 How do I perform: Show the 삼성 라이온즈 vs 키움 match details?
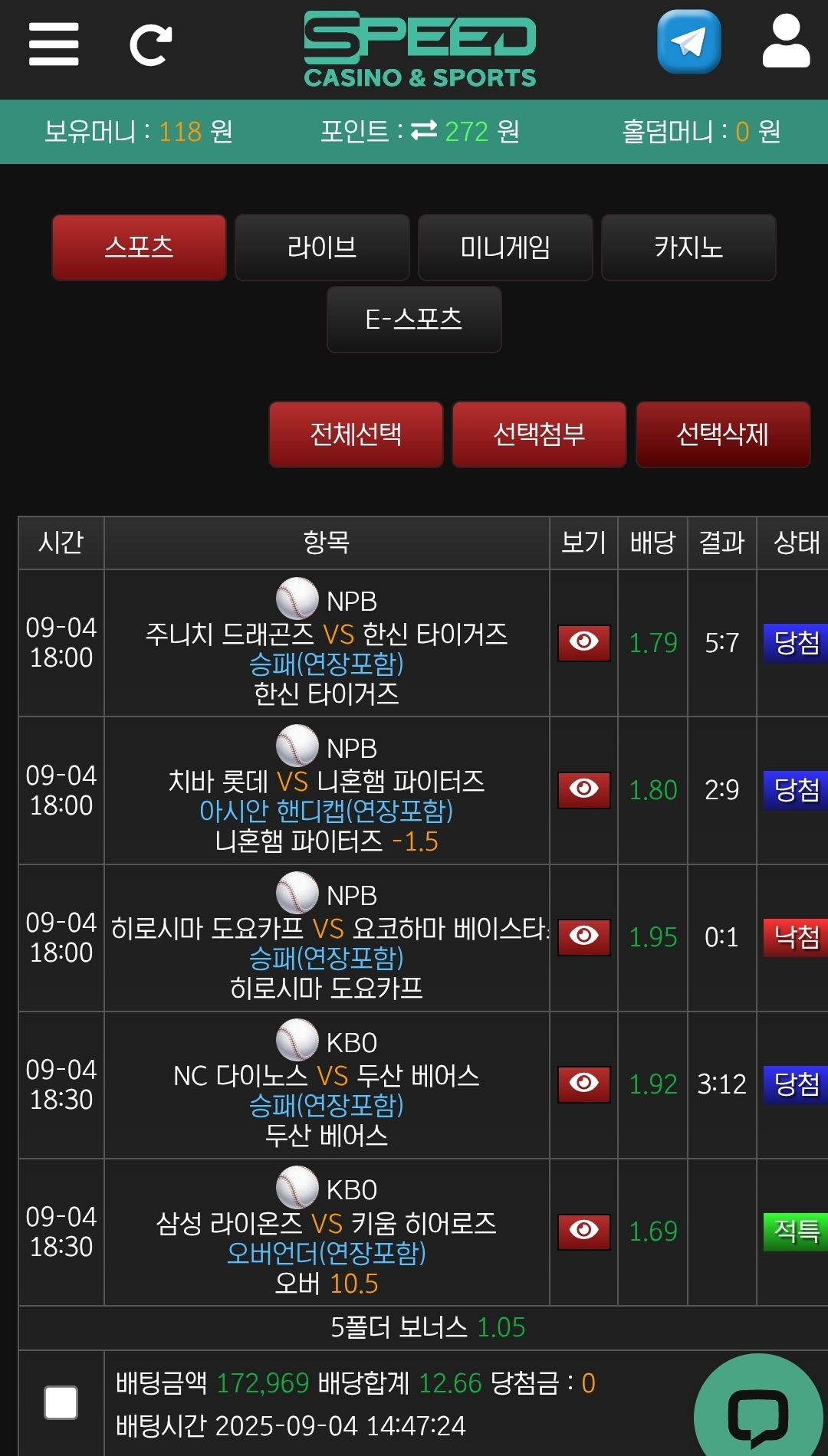[x=584, y=1233]
